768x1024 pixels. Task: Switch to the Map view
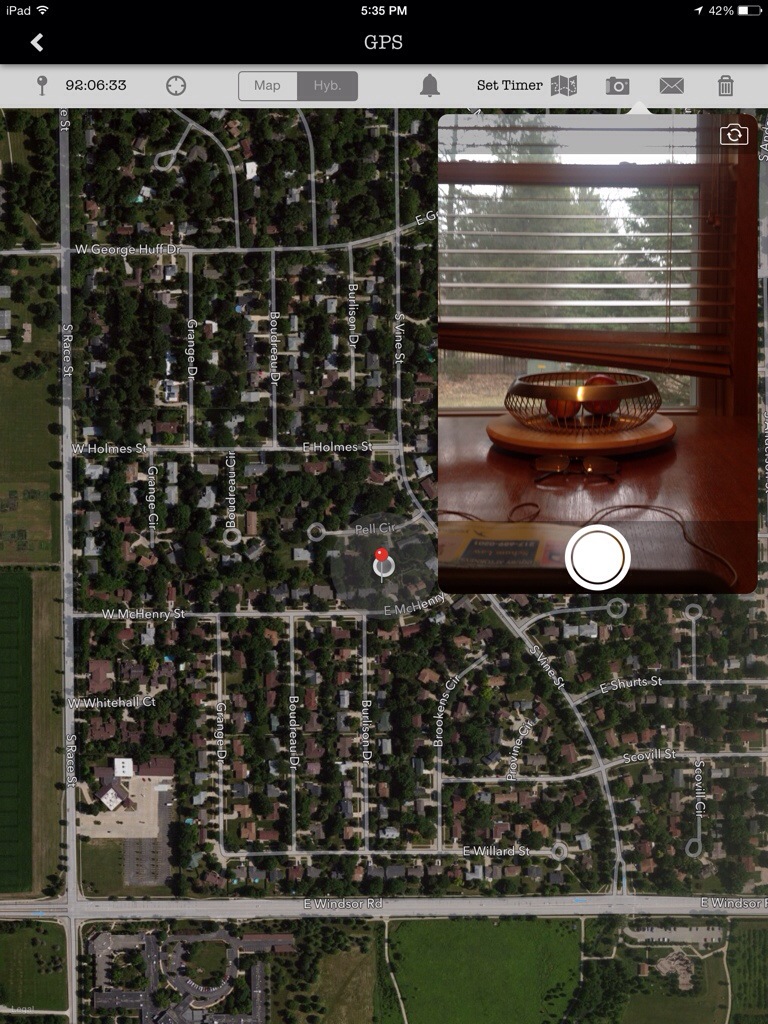coord(267,86)
